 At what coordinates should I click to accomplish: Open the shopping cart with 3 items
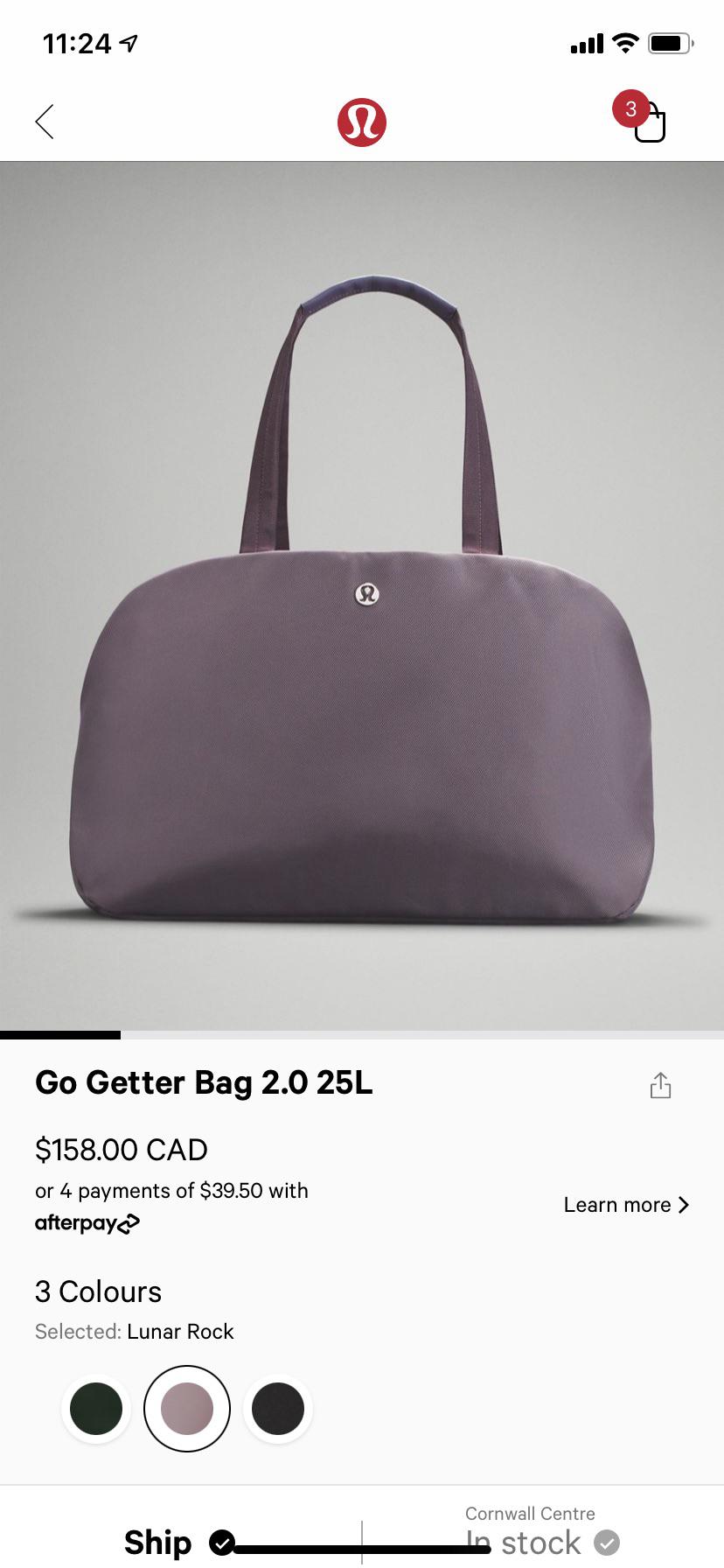tap(651, 125)
